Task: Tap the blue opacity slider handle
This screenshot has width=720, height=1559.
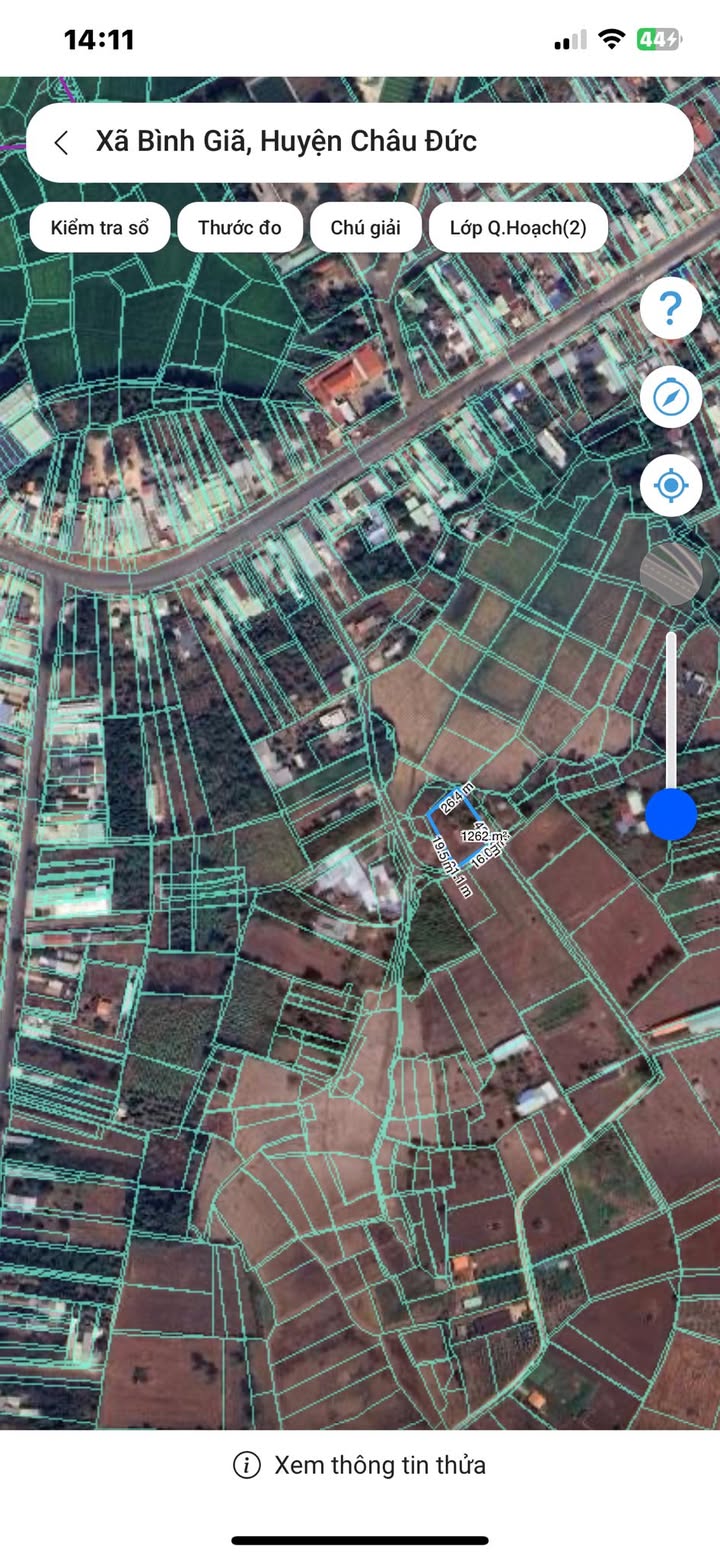Action: tap(671, 814)
